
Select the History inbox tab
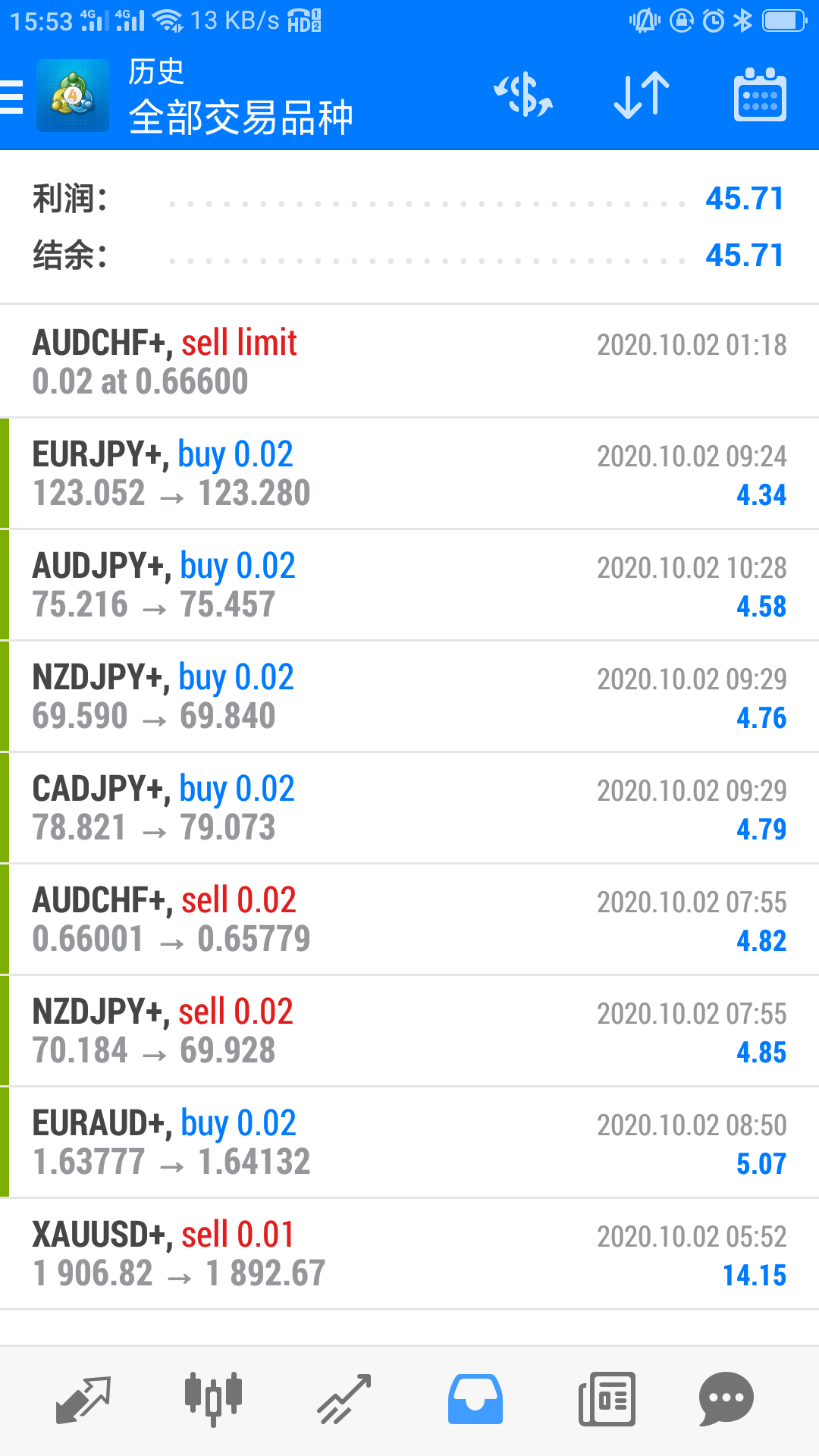[475, 1400]
